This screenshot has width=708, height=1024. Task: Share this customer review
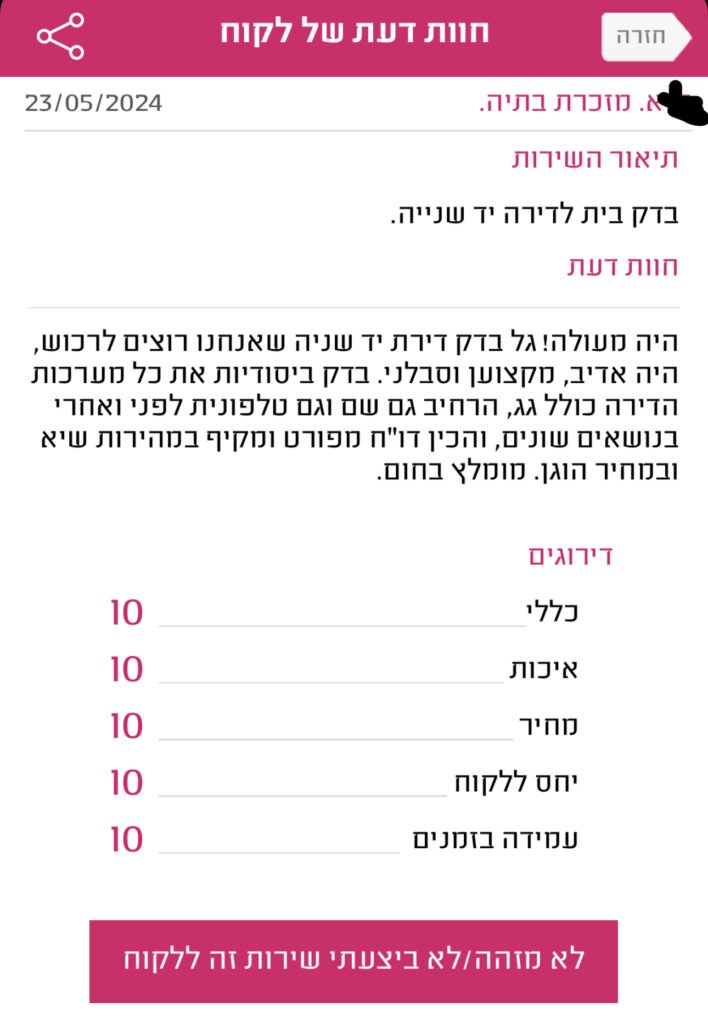[60, 36]
